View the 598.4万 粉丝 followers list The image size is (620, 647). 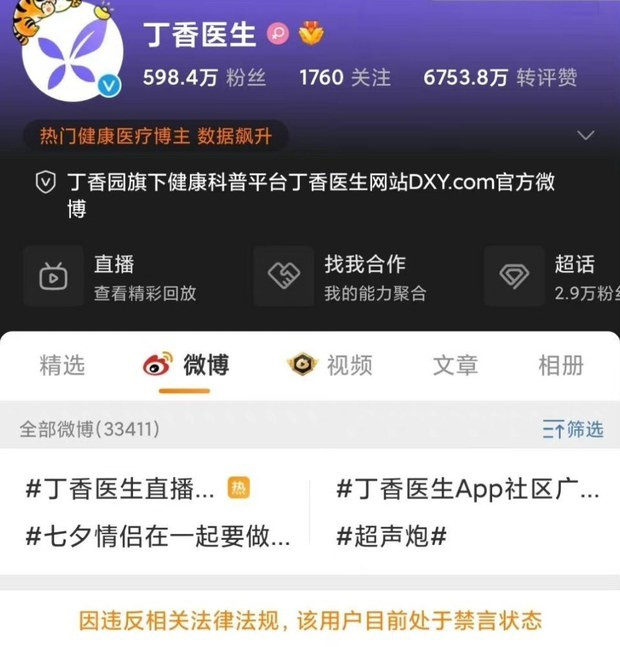pyautogui.click(x=204, y=77)
